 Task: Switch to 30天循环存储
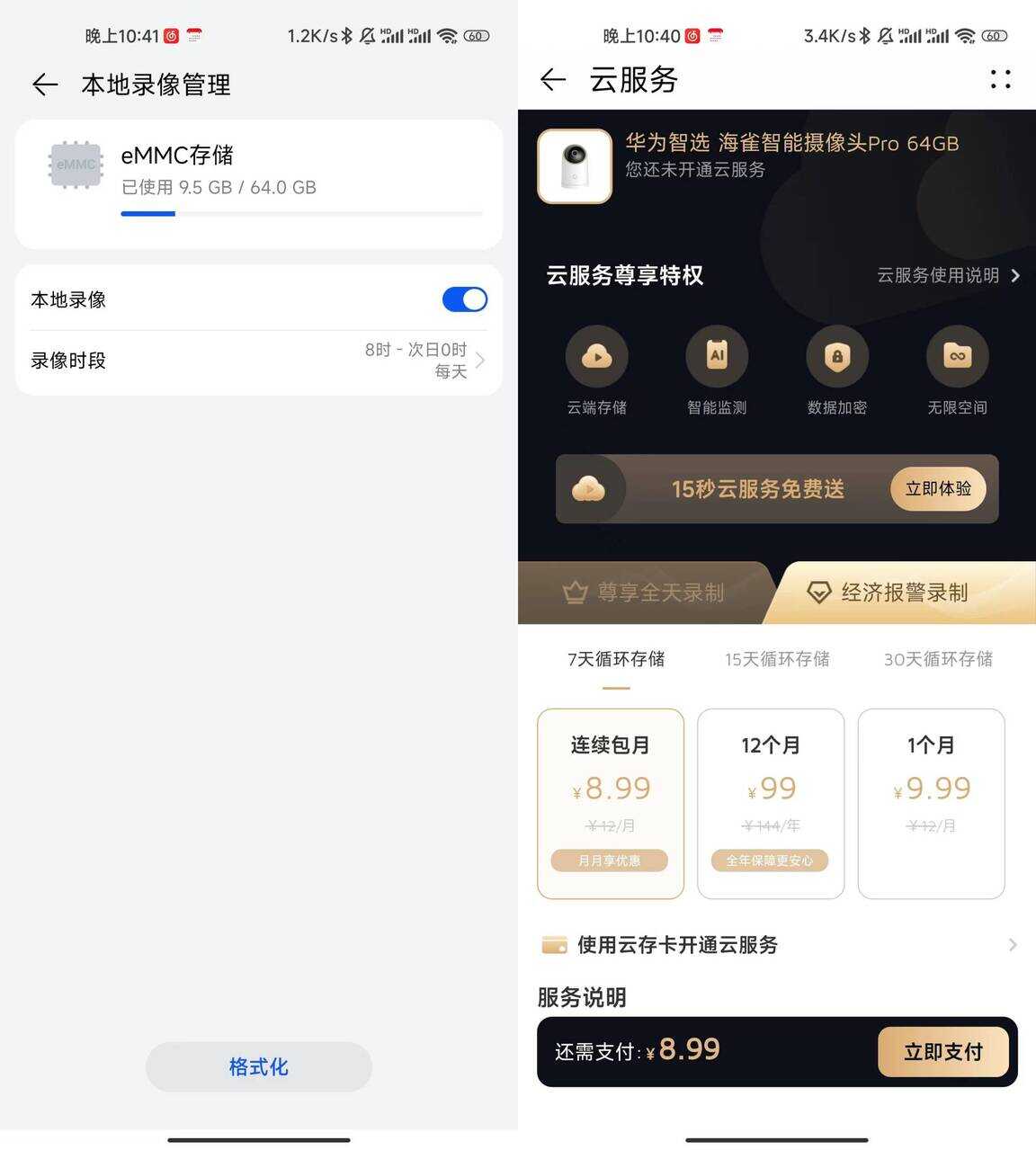(938, 659)
